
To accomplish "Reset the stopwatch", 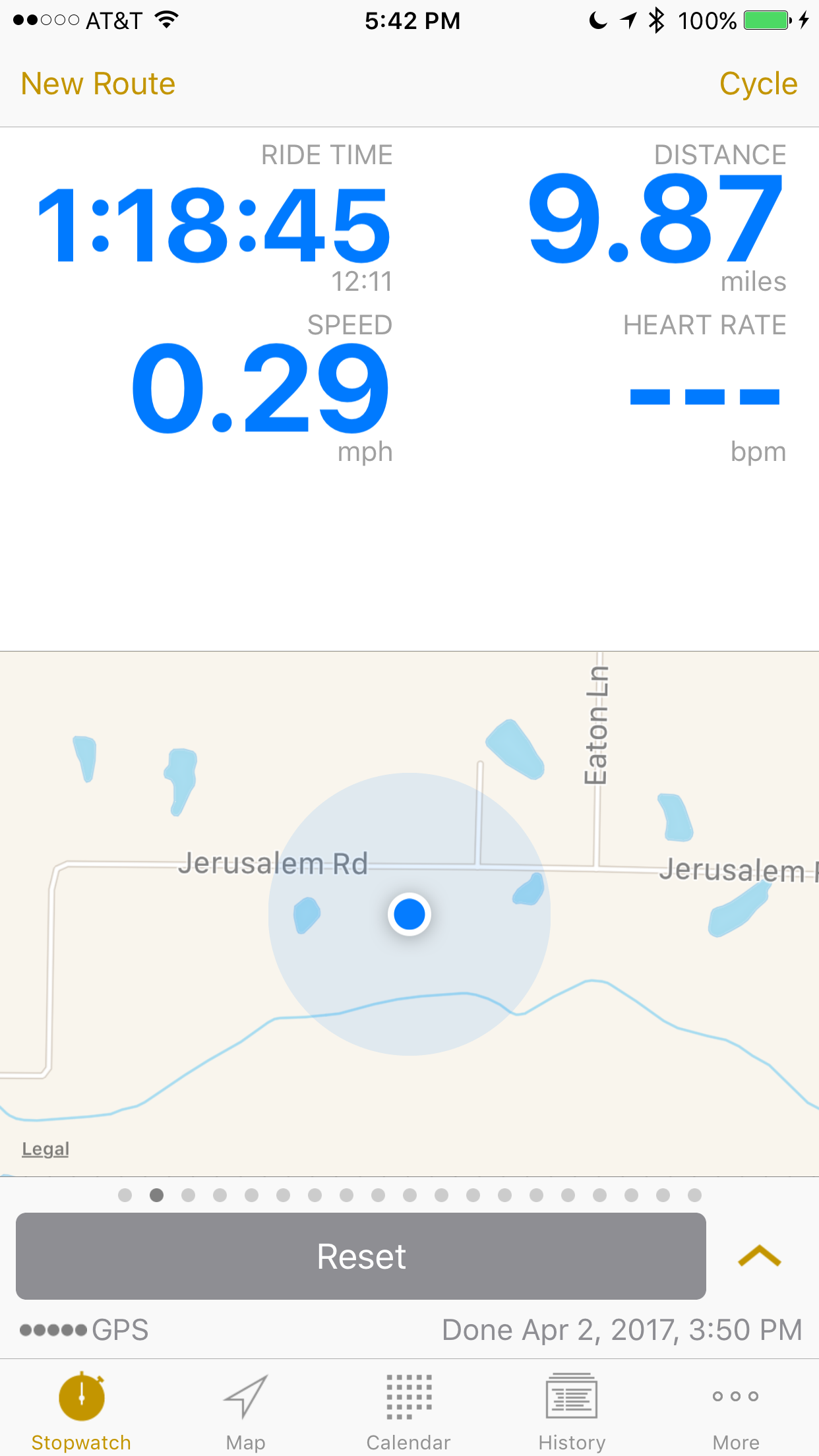I will (361, 1256).
